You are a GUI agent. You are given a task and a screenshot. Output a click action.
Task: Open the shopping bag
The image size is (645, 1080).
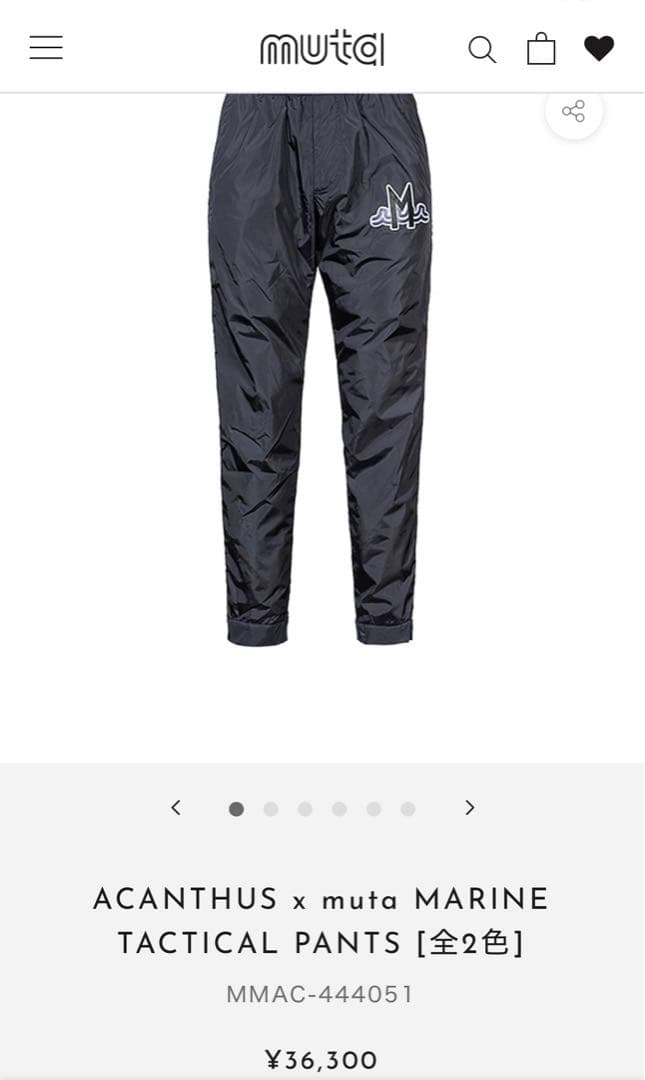click(x=541, y=48)
